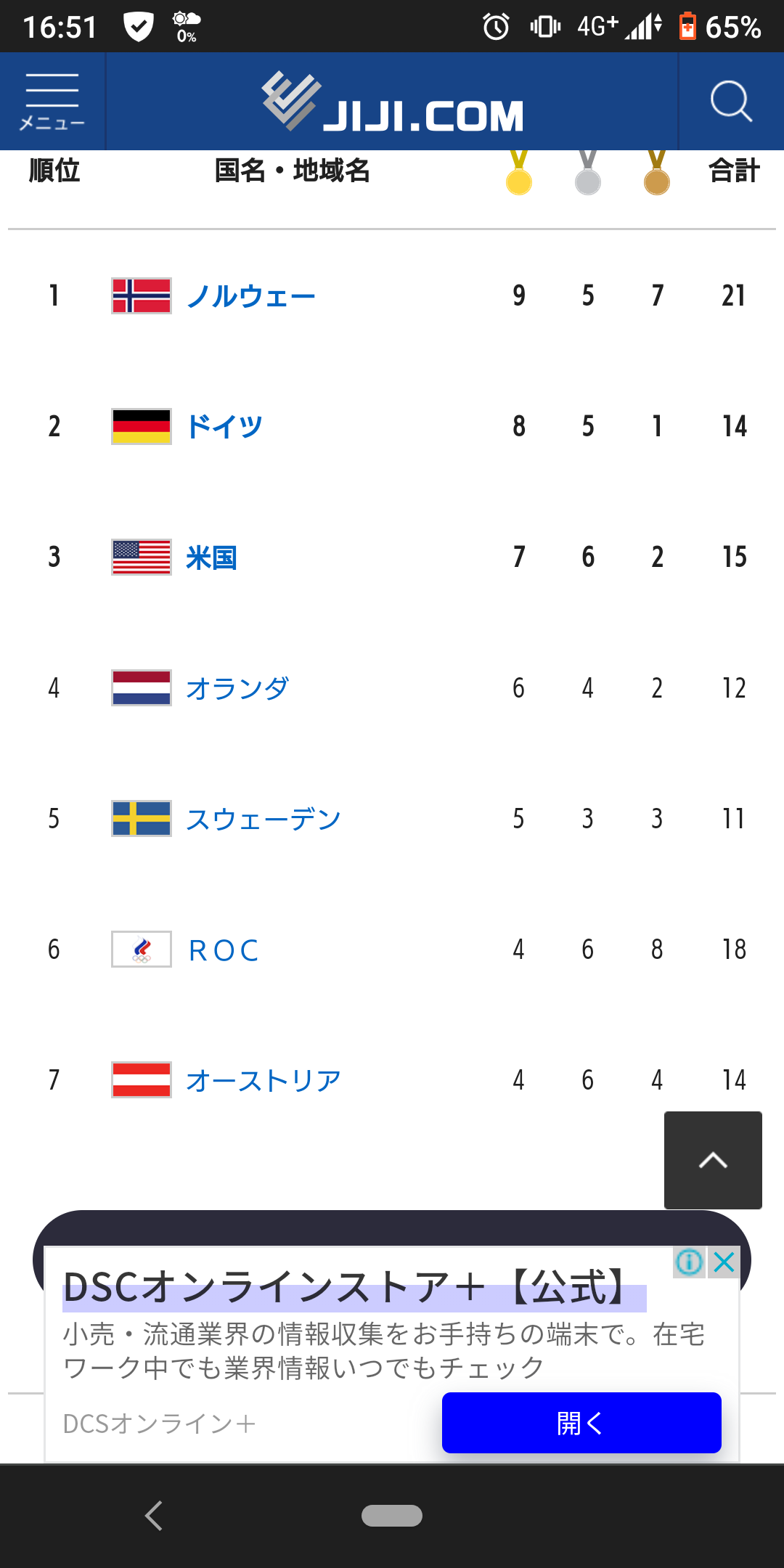Go back using system back arrow

coord(154,1516)
